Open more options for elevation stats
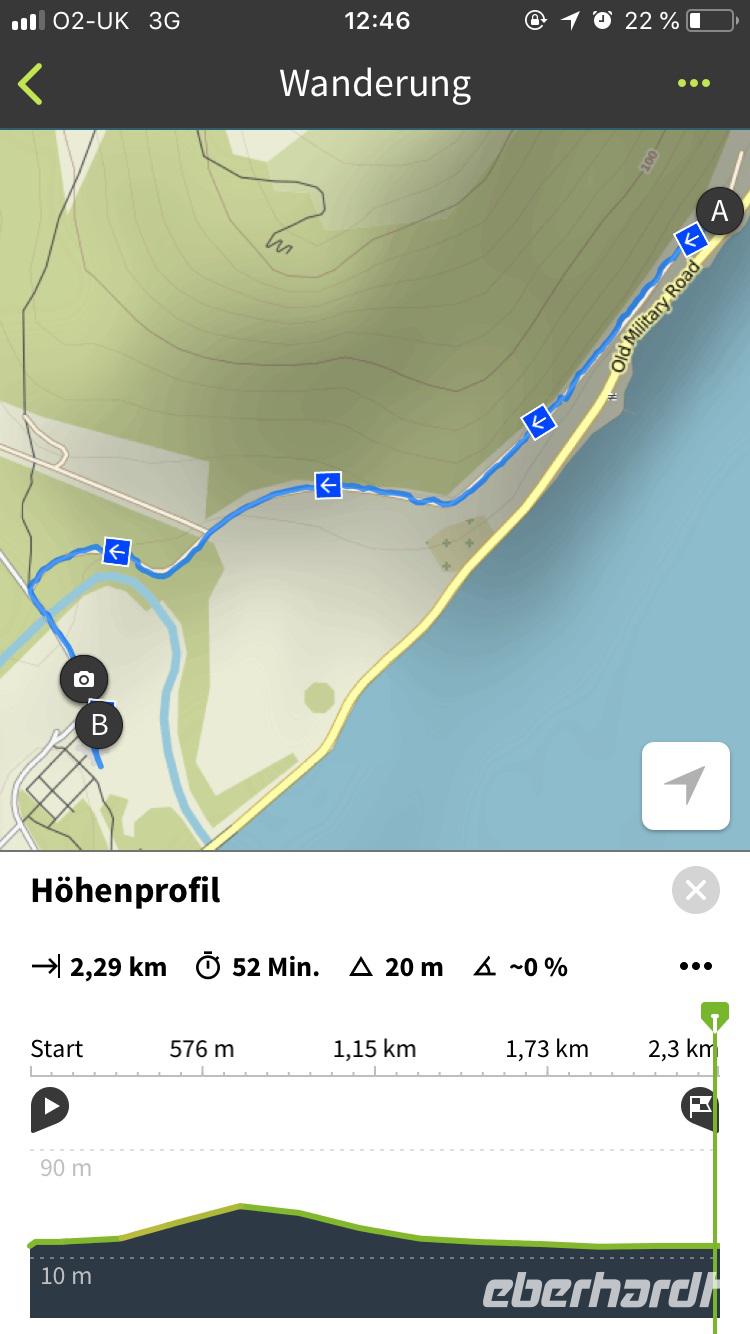750x1334 pixels. pyautogui.click(x=695, y=966)
